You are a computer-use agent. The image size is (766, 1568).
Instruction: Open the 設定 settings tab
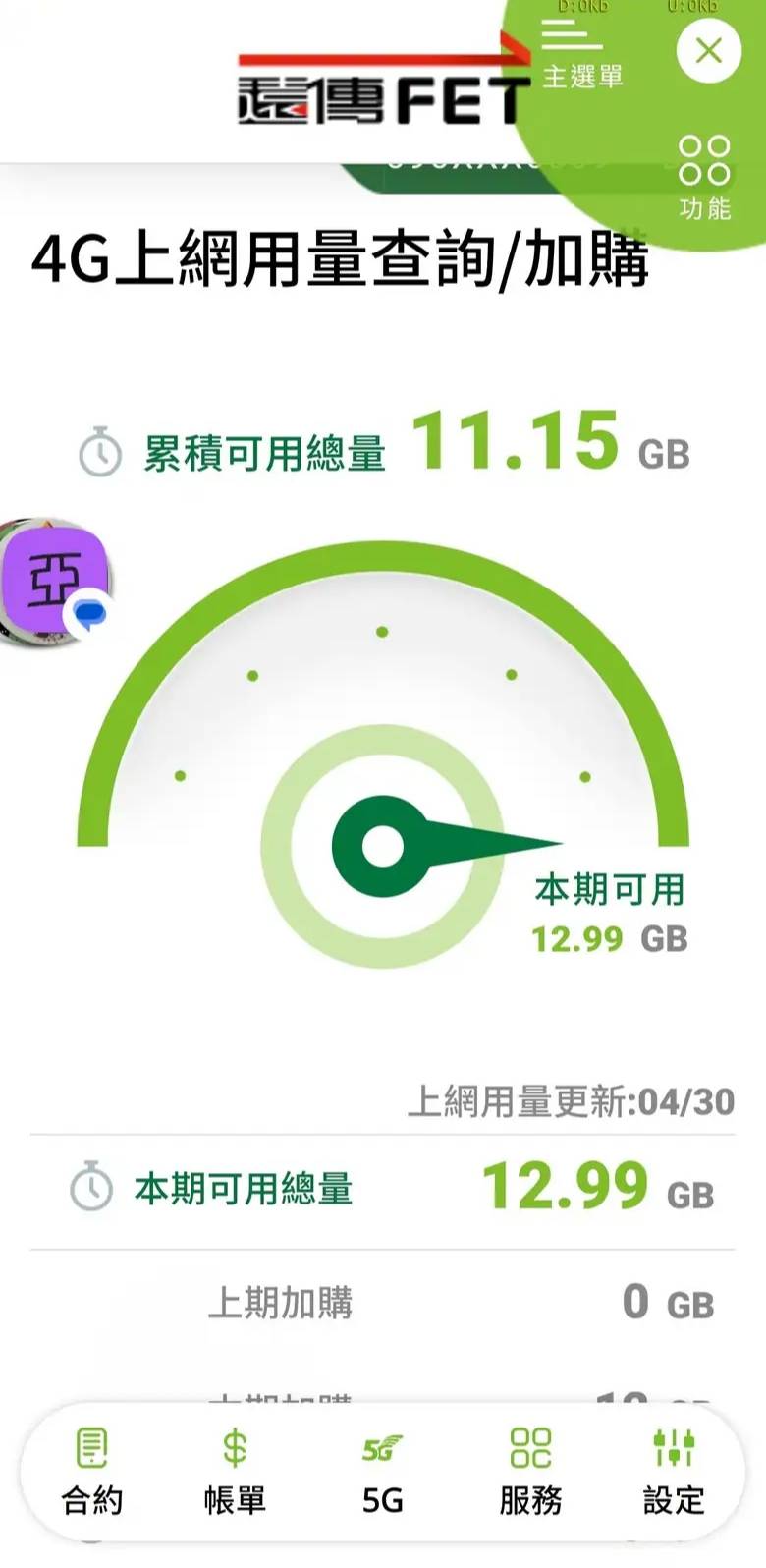tap(674, 1469)
